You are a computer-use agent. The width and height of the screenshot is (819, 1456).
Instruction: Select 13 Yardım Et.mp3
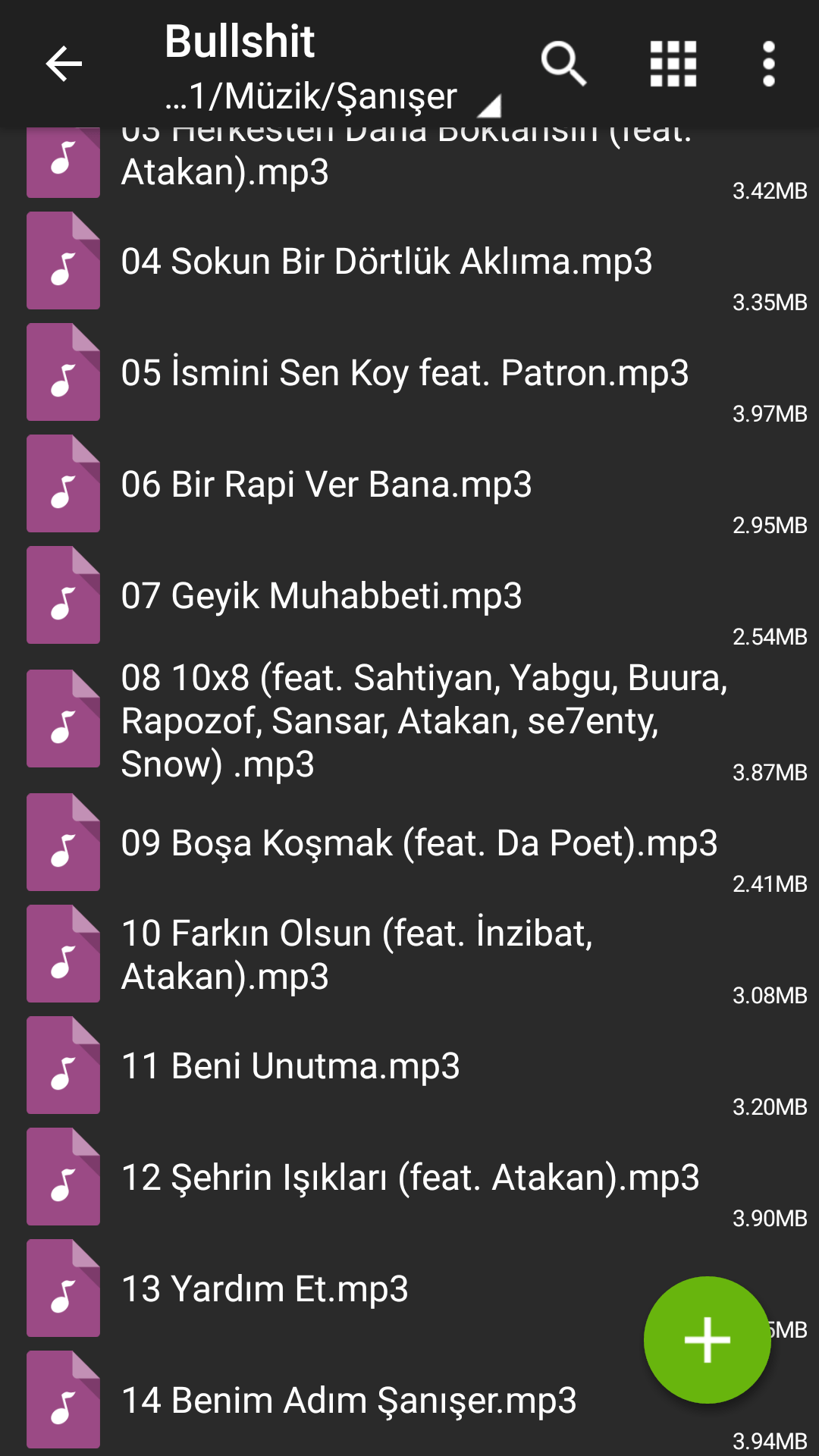[x=265, y=1289]
